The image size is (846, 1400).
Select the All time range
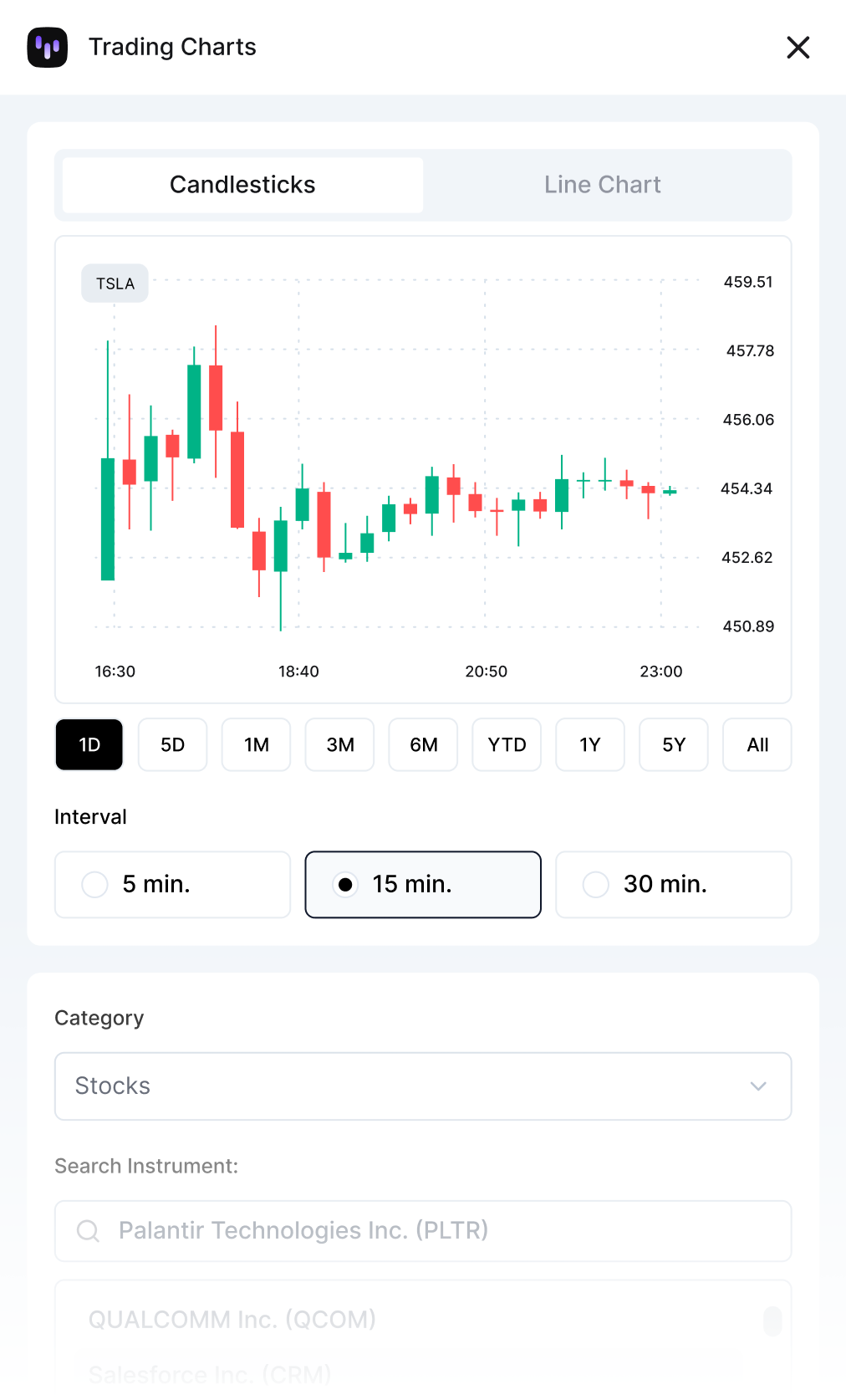pyautogui.click(x=757, y=744)
